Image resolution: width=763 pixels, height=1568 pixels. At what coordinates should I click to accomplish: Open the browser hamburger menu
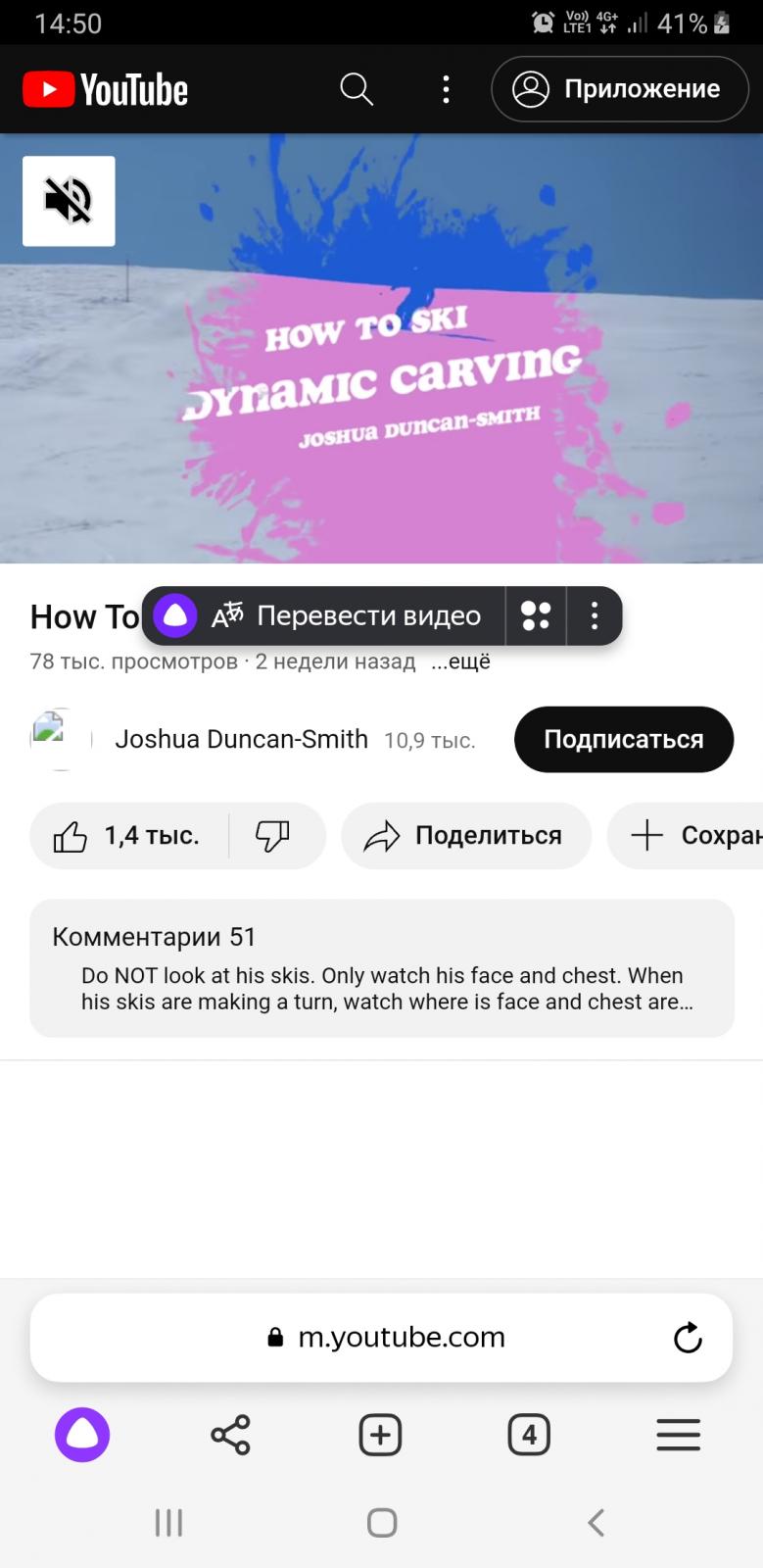pyautogui.click(x=678, y=1436)
